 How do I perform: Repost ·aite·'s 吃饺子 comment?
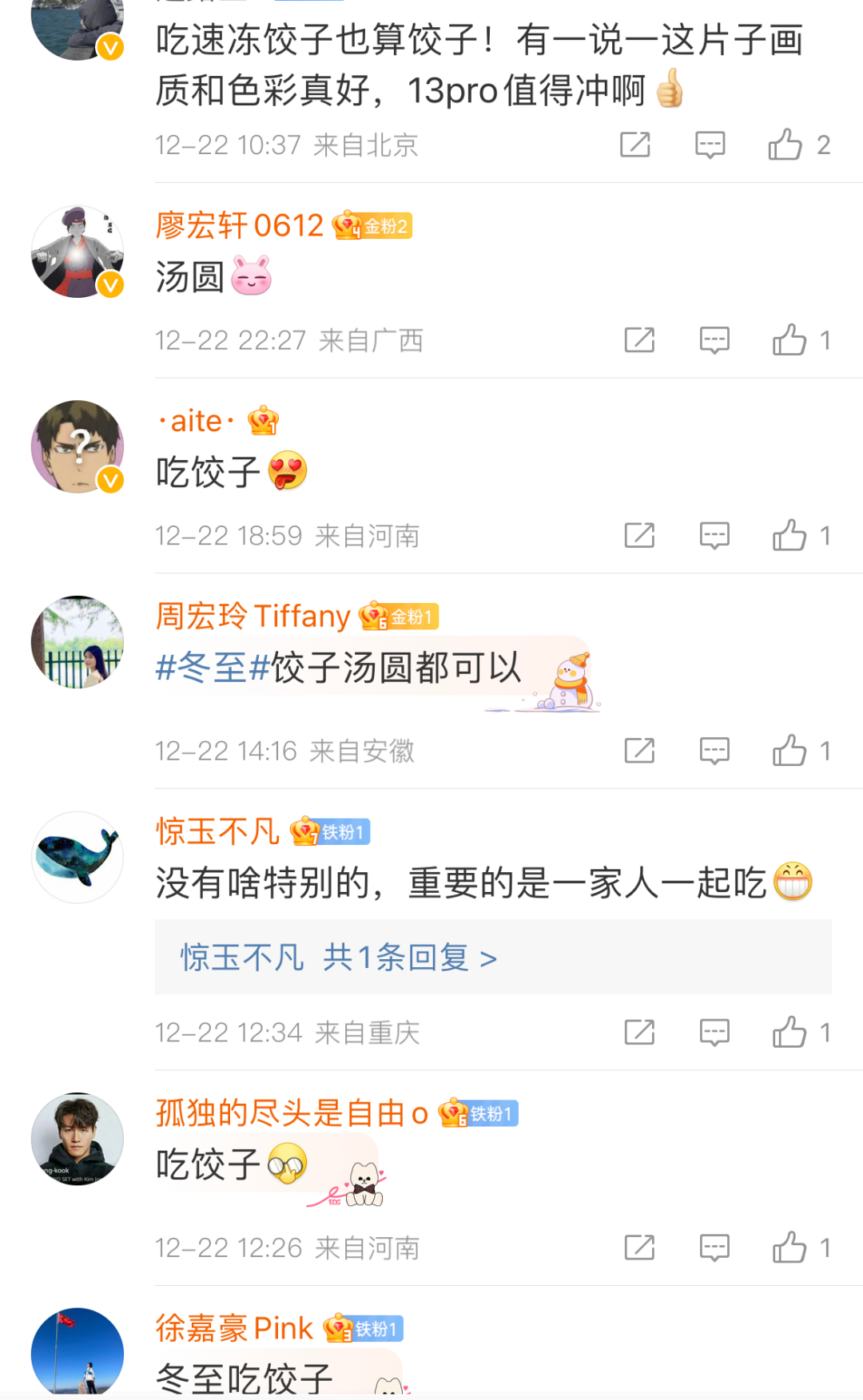point(639,535)
